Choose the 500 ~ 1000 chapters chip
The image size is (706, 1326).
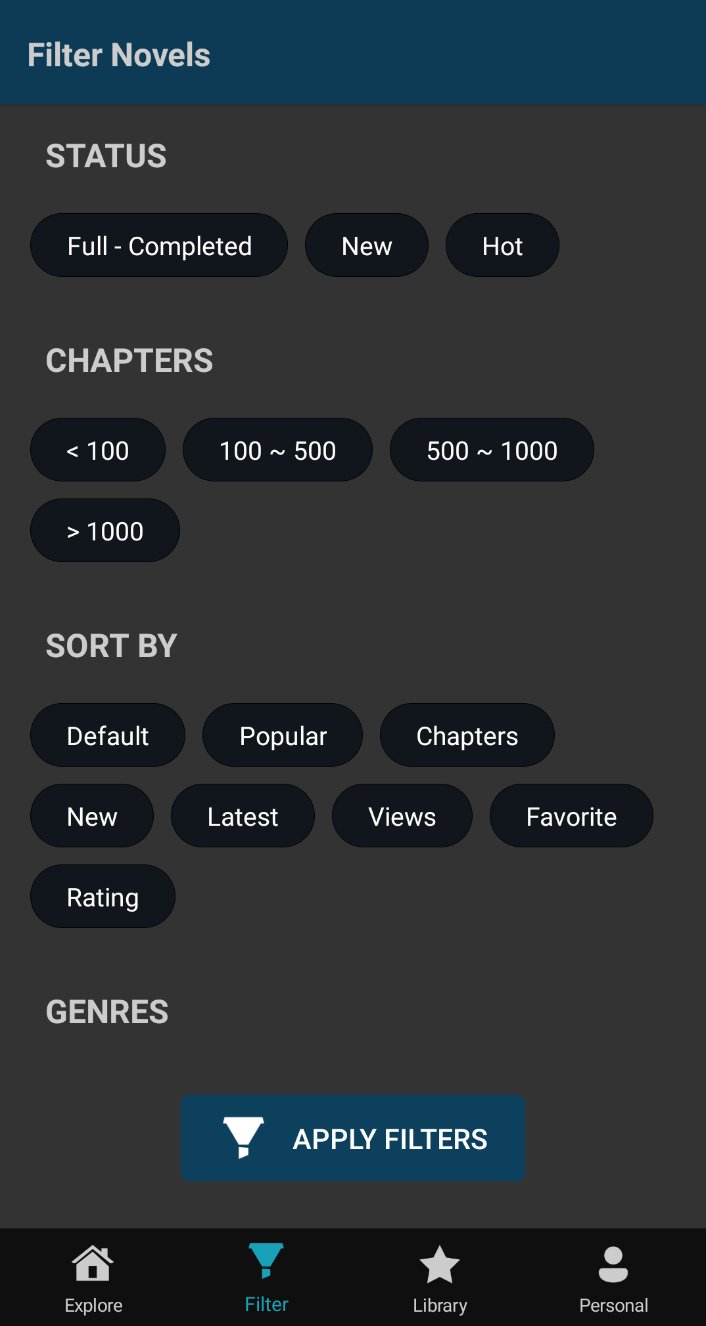(492, 451)
